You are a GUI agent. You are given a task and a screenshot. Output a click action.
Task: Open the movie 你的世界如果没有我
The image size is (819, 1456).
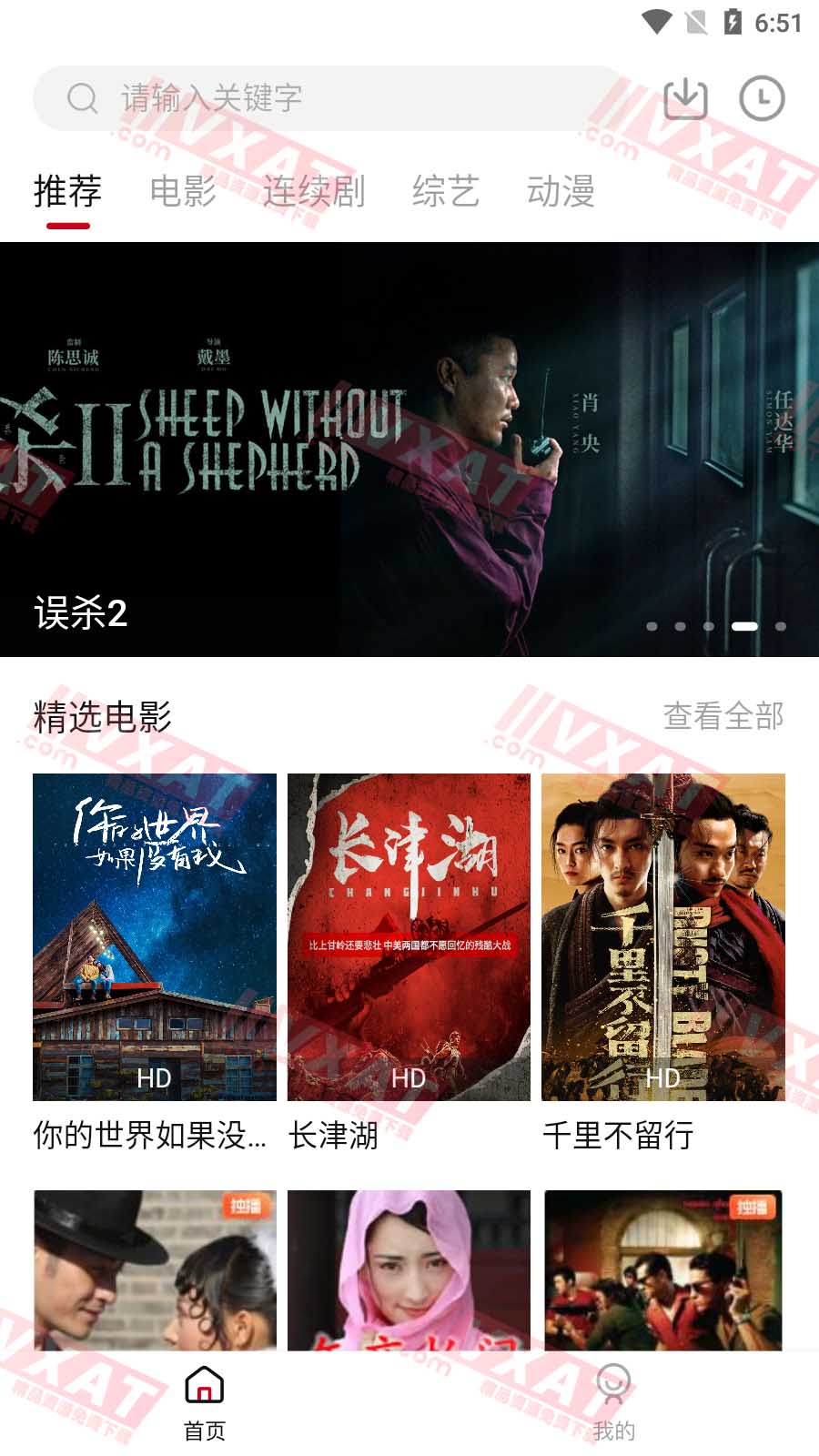(x=155, y=937)
